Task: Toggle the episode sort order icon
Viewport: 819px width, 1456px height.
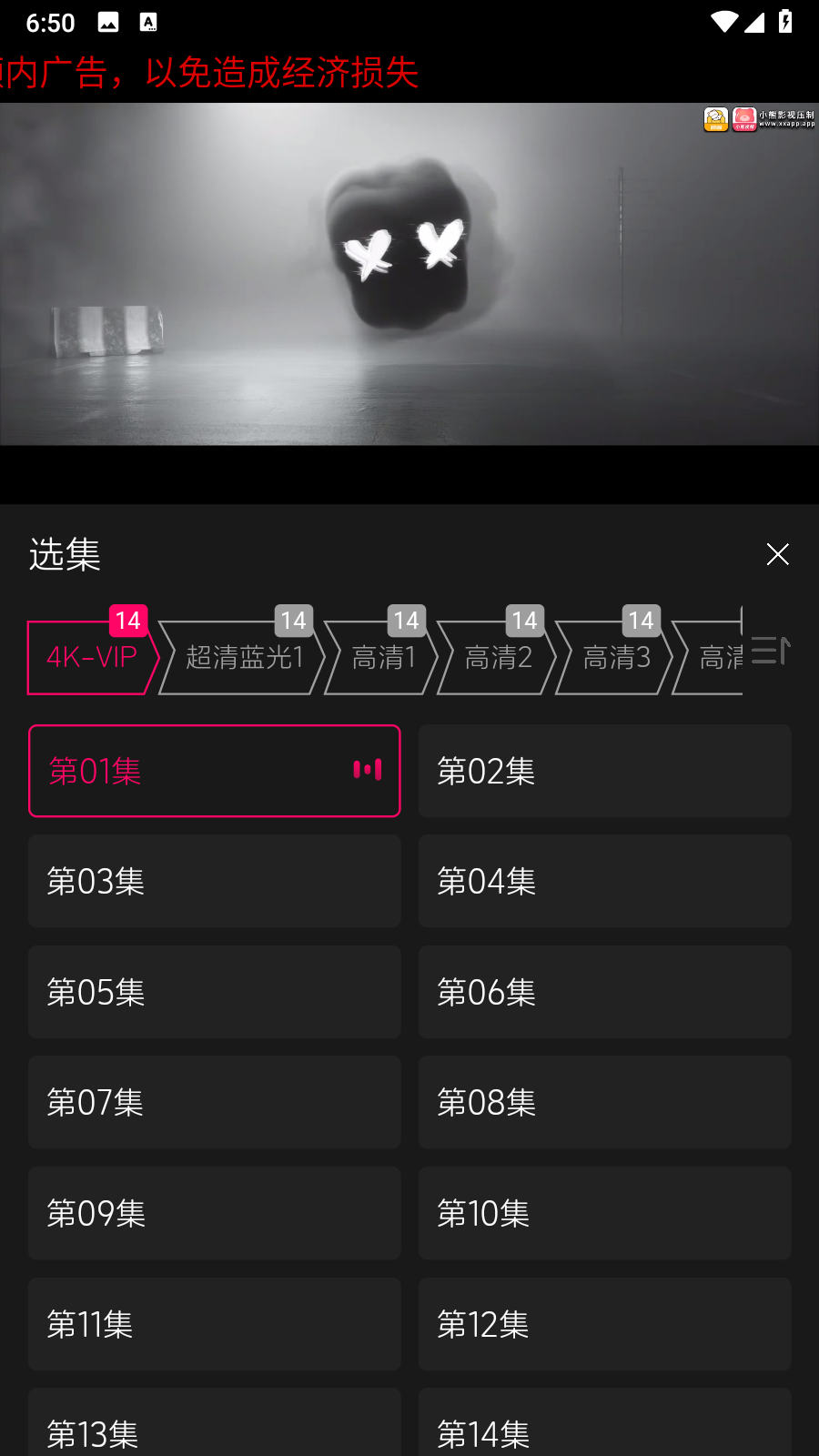Action: tap(771, 651)
